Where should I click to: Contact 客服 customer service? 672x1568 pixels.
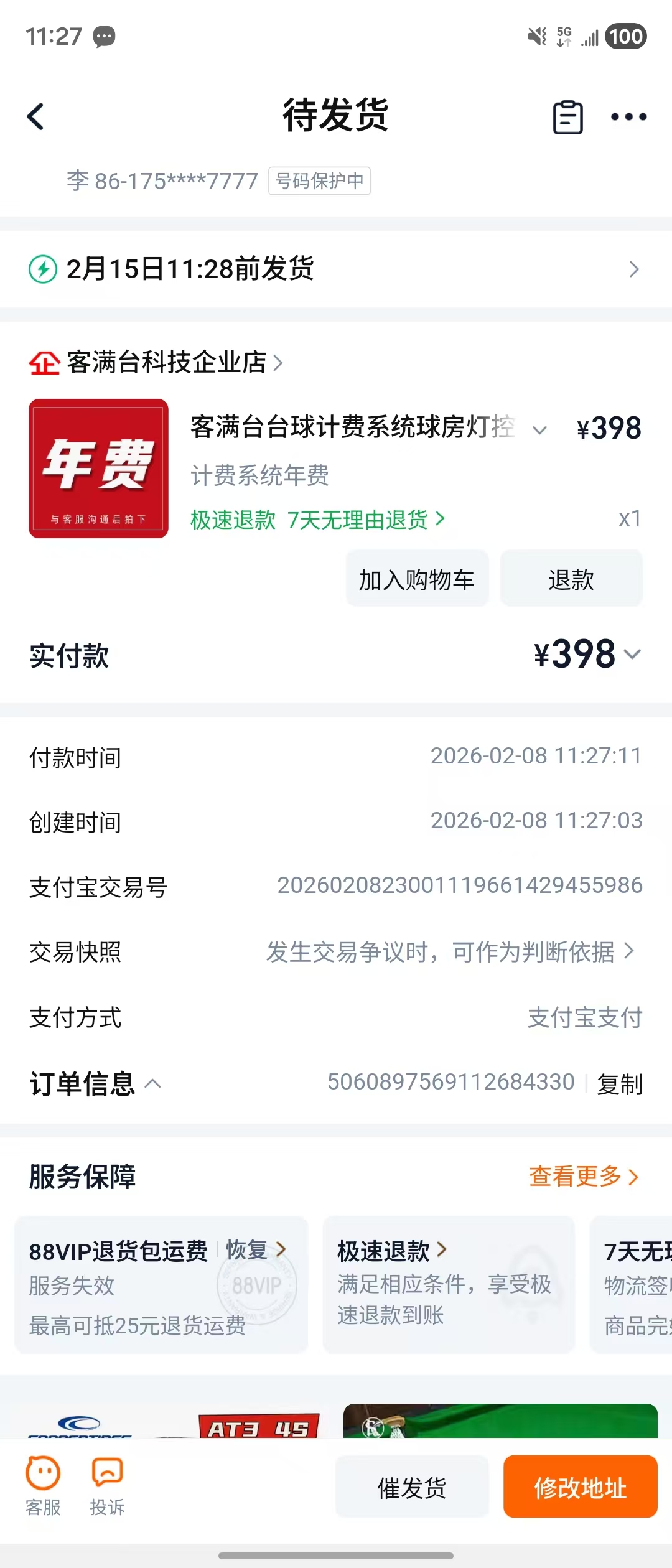[x=43, y=1485]
